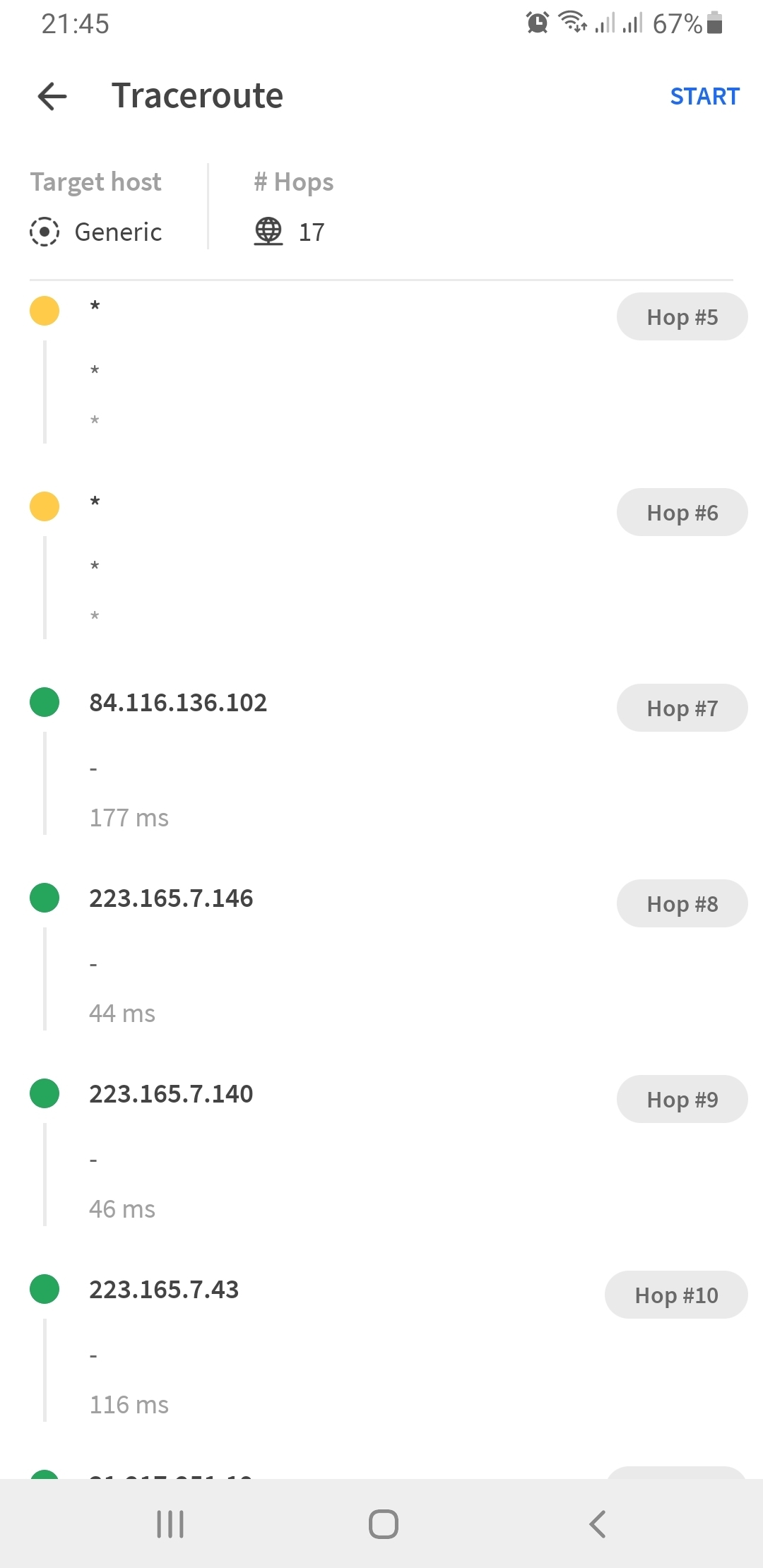The height and width of the screenshot is (1568, 763).
Task: Tap the 177 ms latency value
Action: (x=129, y=817)
